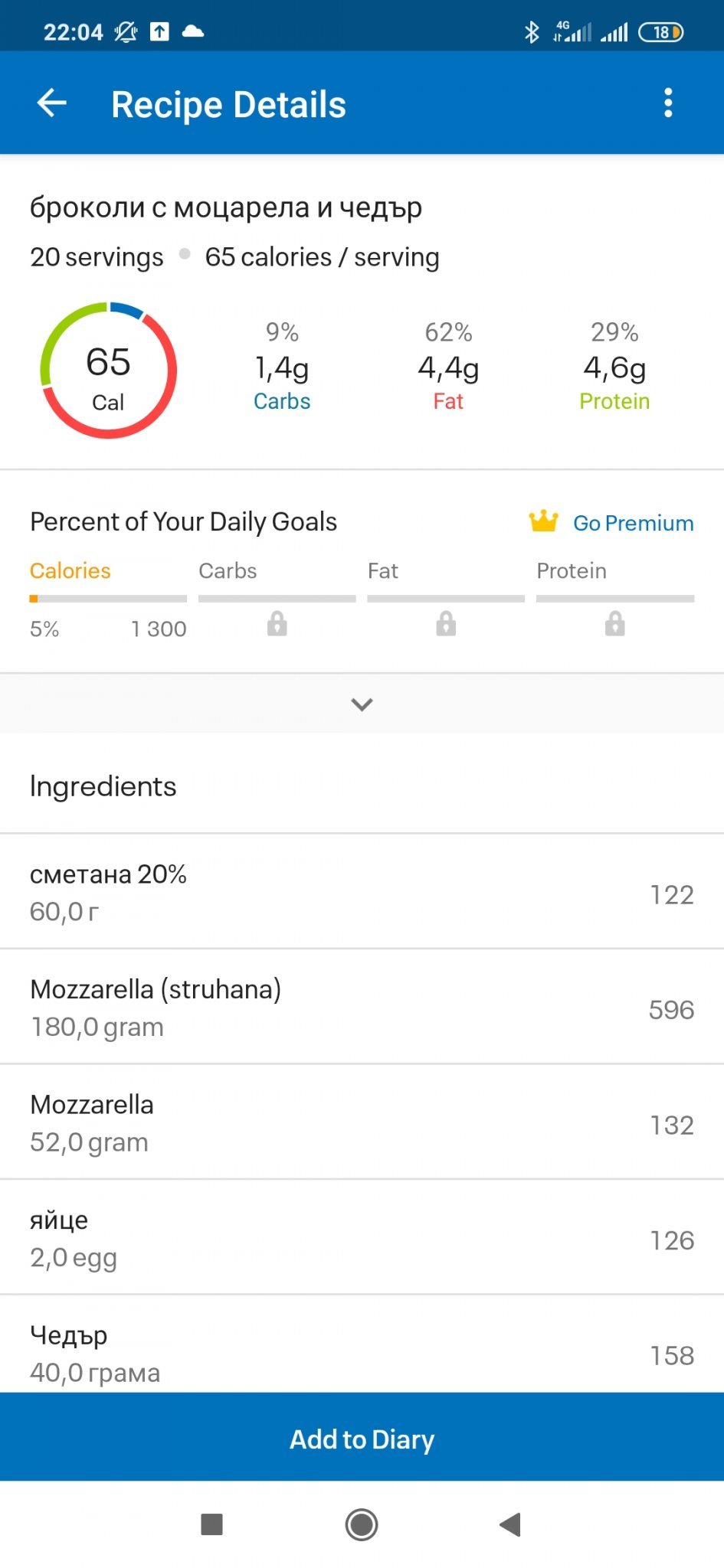Image resolution: width=724 pixels, height=1568 pixels.
Task: Open system recent apps
Action: point(211,1524)
